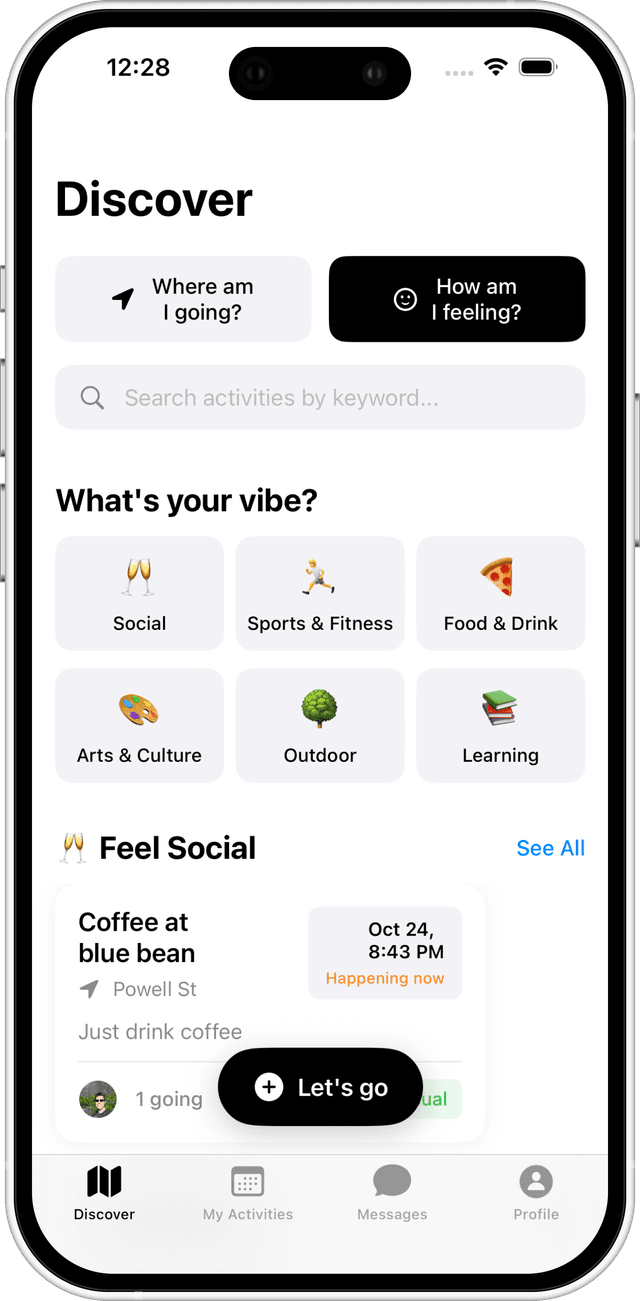The height and width of the screenshot is (1301, 640).
Task: Tap the Let's go floating button
Action: point(320,1087)
